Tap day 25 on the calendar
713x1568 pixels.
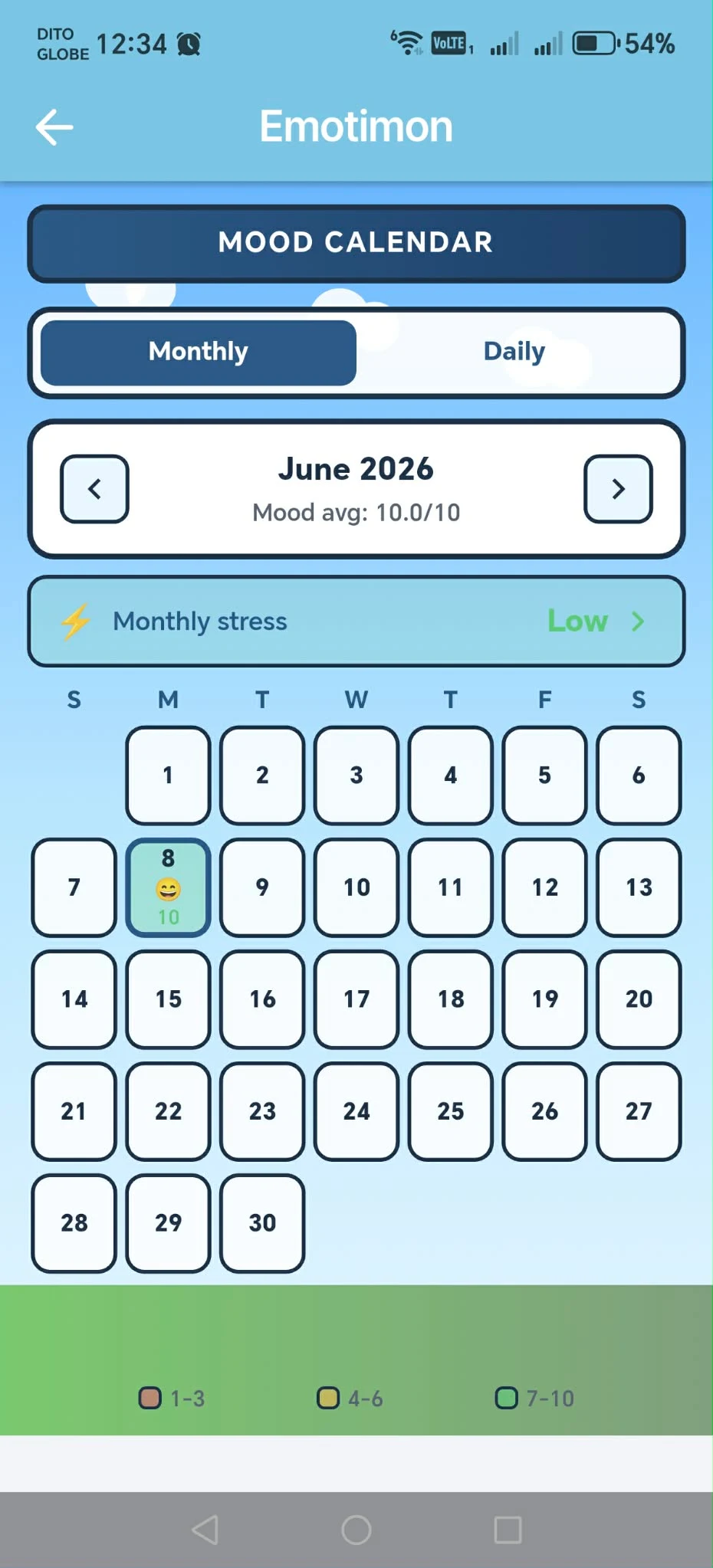click(x=451, y=1111)
